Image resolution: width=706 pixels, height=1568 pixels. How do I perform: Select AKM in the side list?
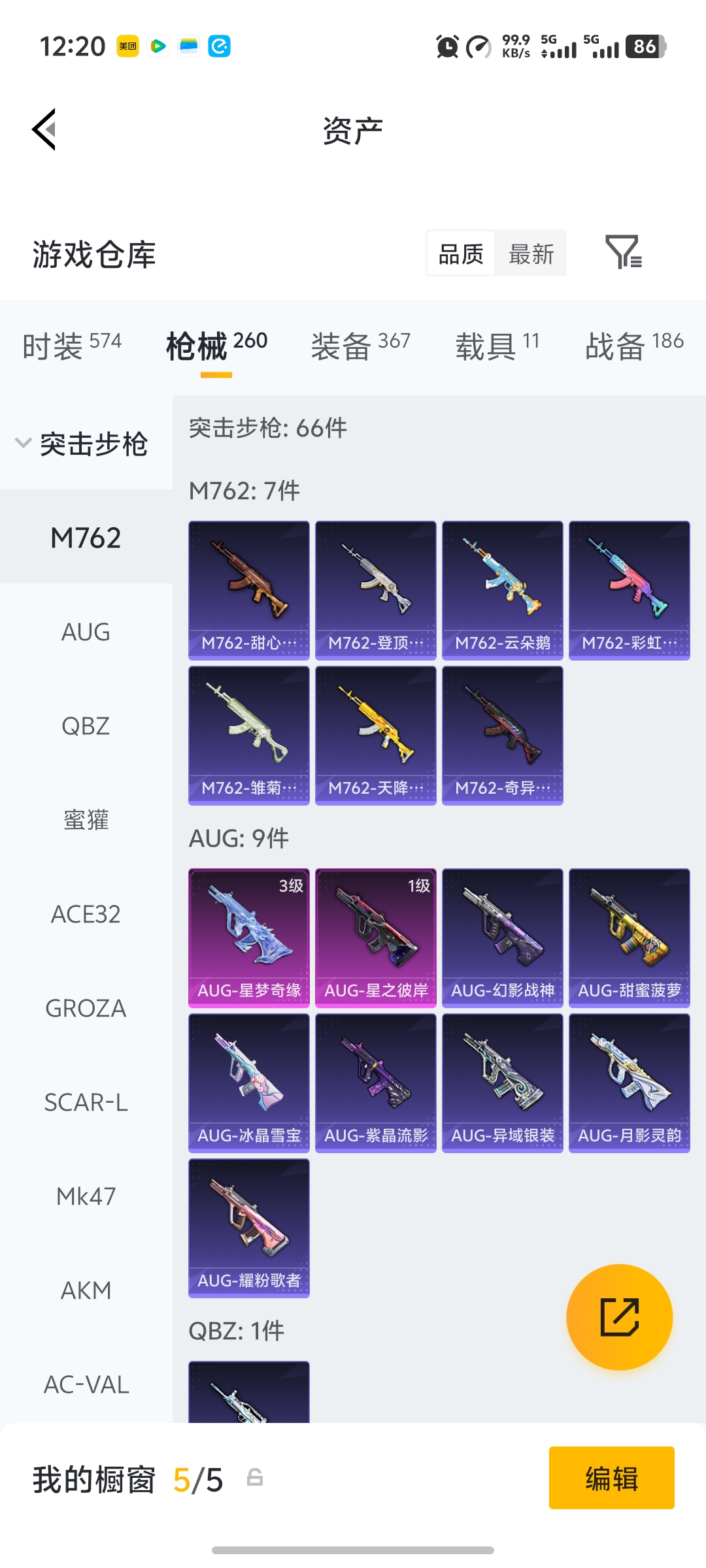coord(86,1290)
